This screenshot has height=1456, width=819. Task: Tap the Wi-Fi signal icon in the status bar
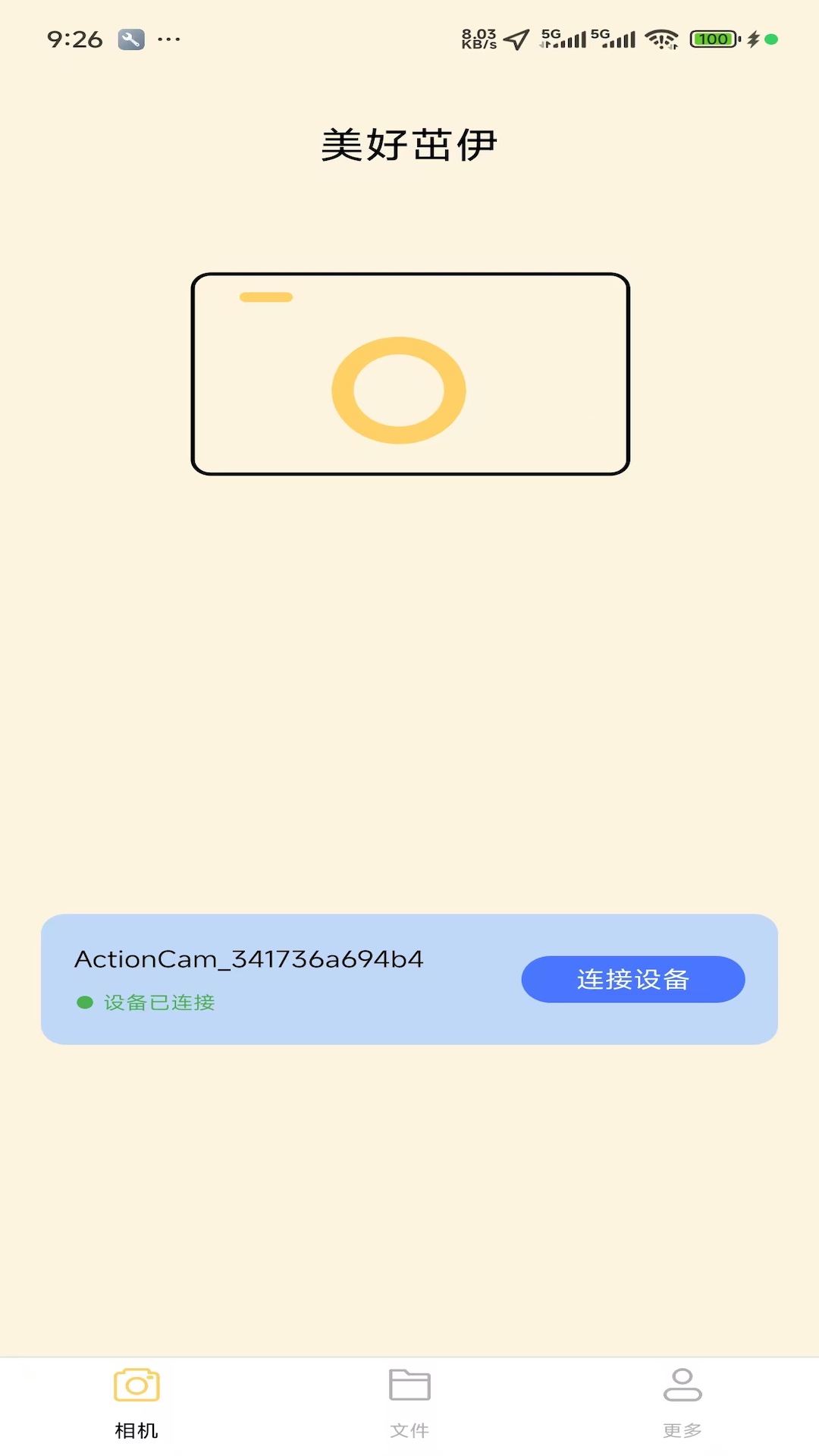[x=662, y=38]
